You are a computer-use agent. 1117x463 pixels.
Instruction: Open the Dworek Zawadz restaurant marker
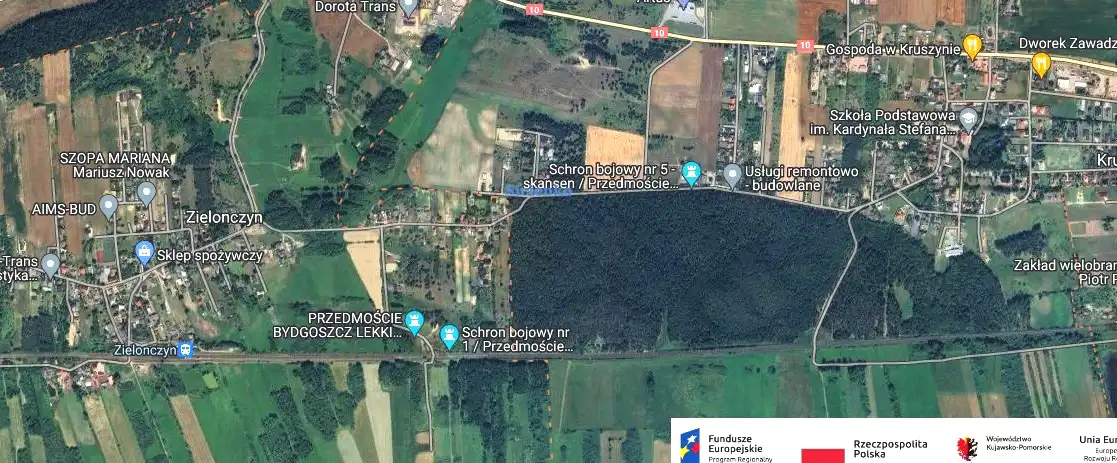pos(1040,63)
